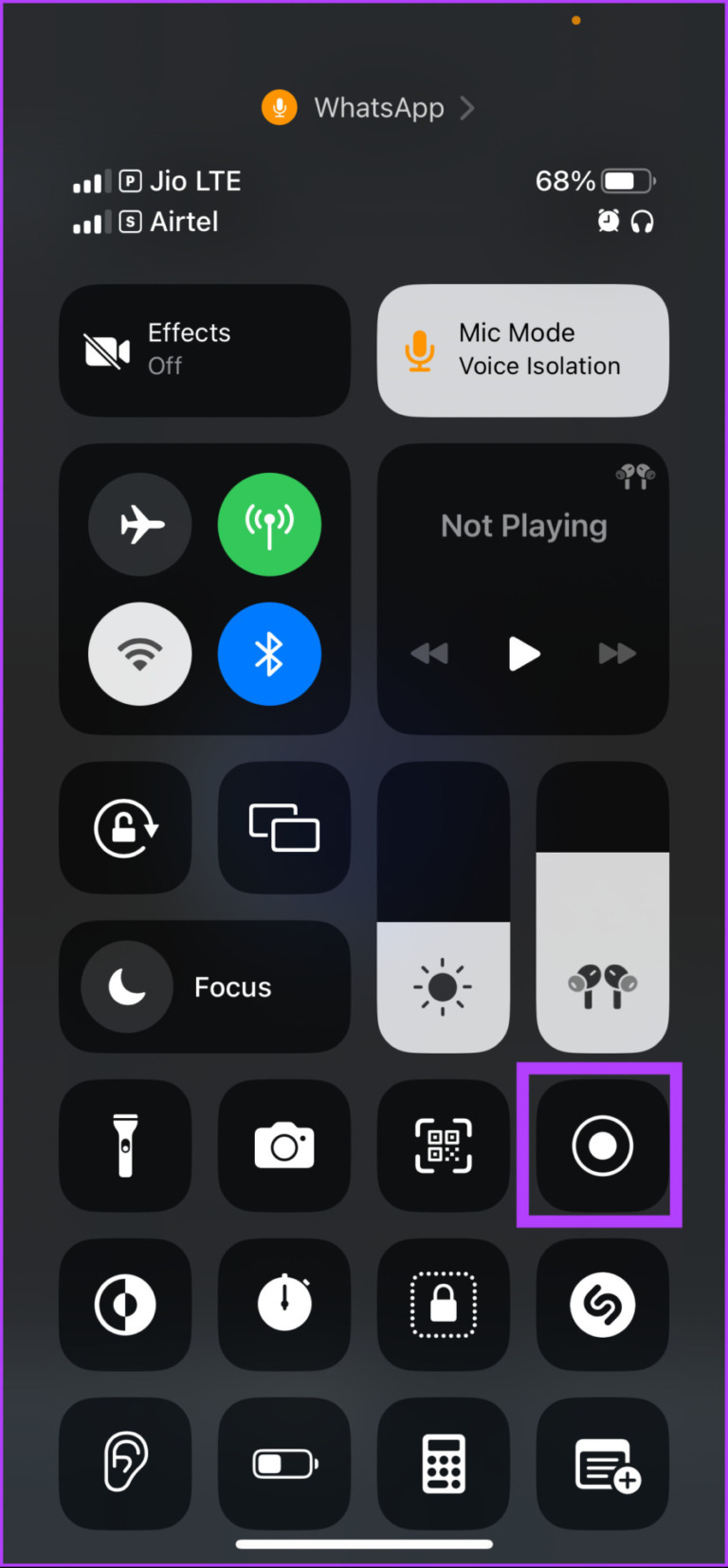
Task: Start Shazam music recognition
Action: click(602, 1305)
